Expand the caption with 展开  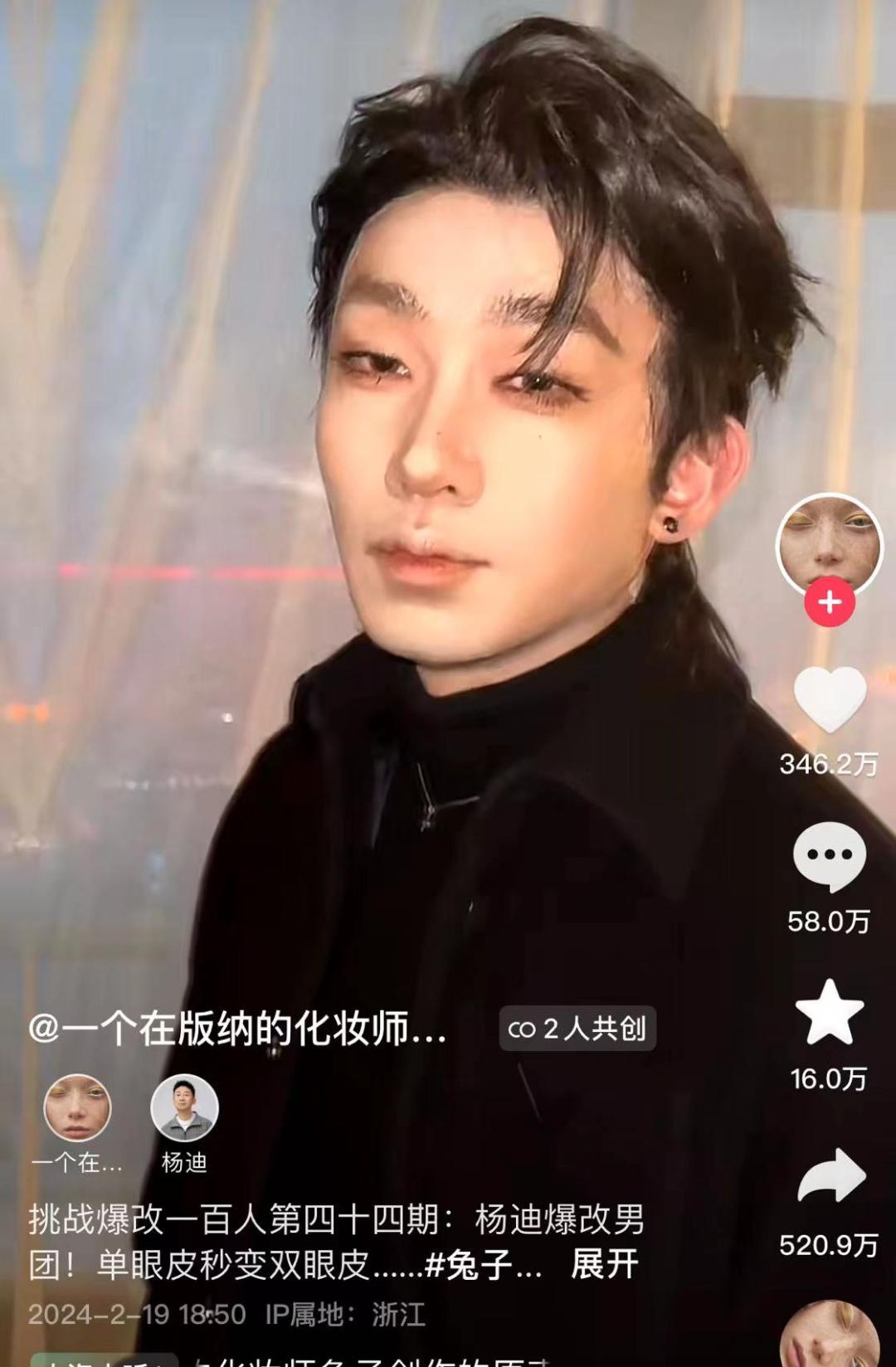(x=604, y=1265)
